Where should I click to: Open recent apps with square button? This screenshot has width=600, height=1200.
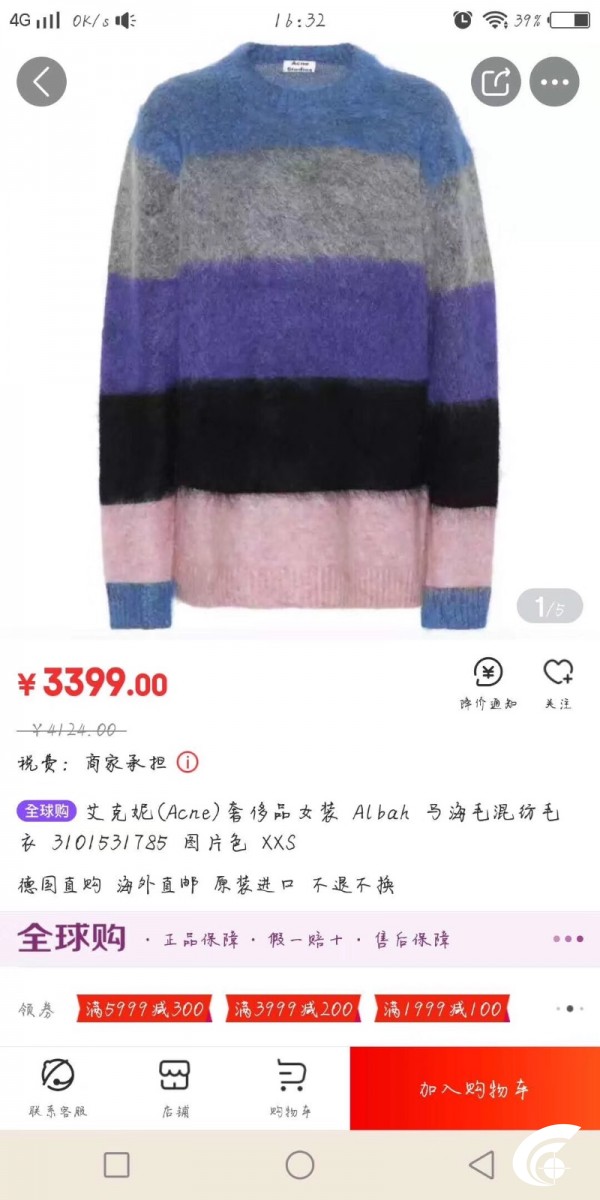point(117,1165)
